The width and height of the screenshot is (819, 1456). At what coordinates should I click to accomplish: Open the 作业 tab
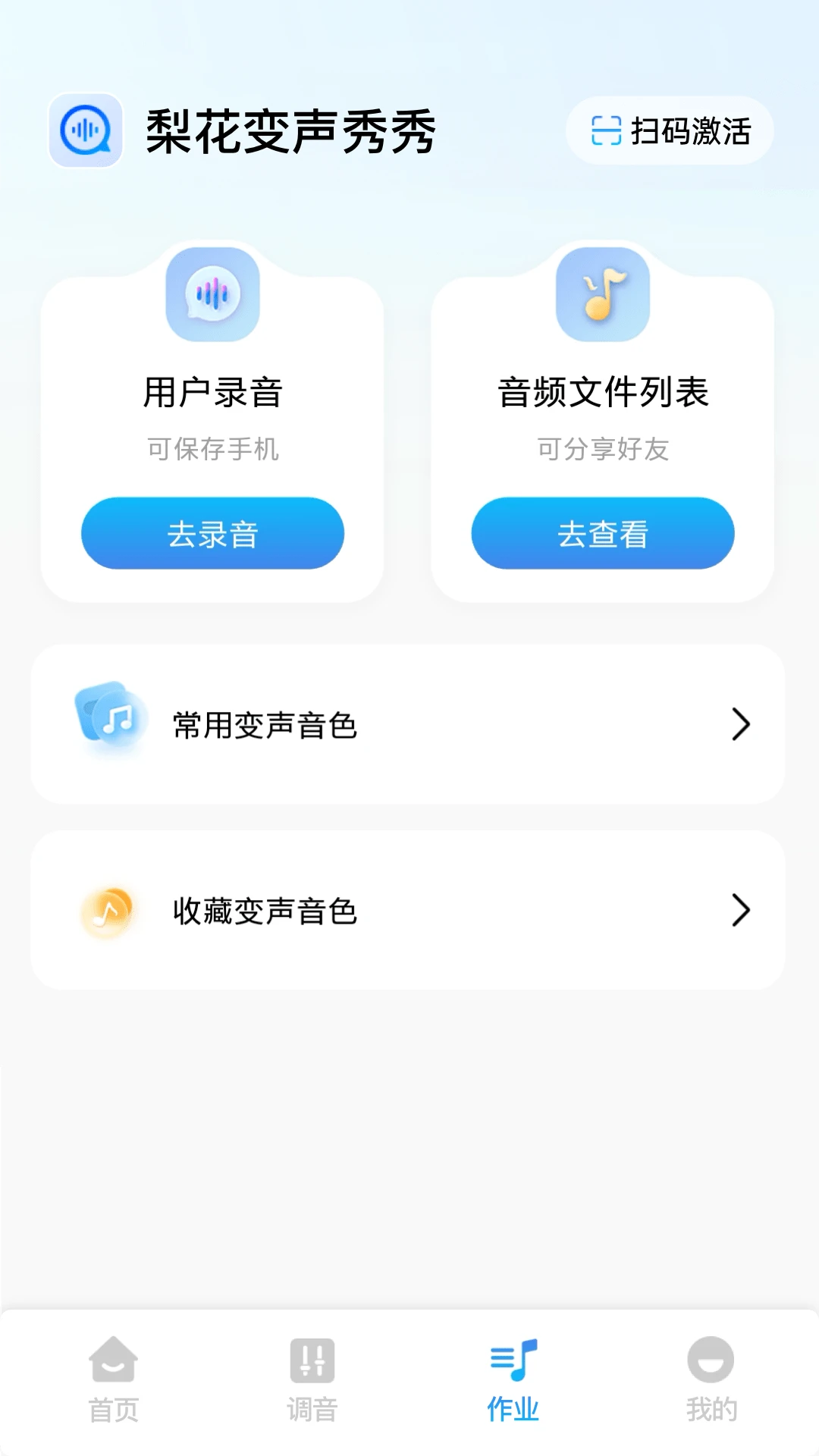click(513, 1380)
